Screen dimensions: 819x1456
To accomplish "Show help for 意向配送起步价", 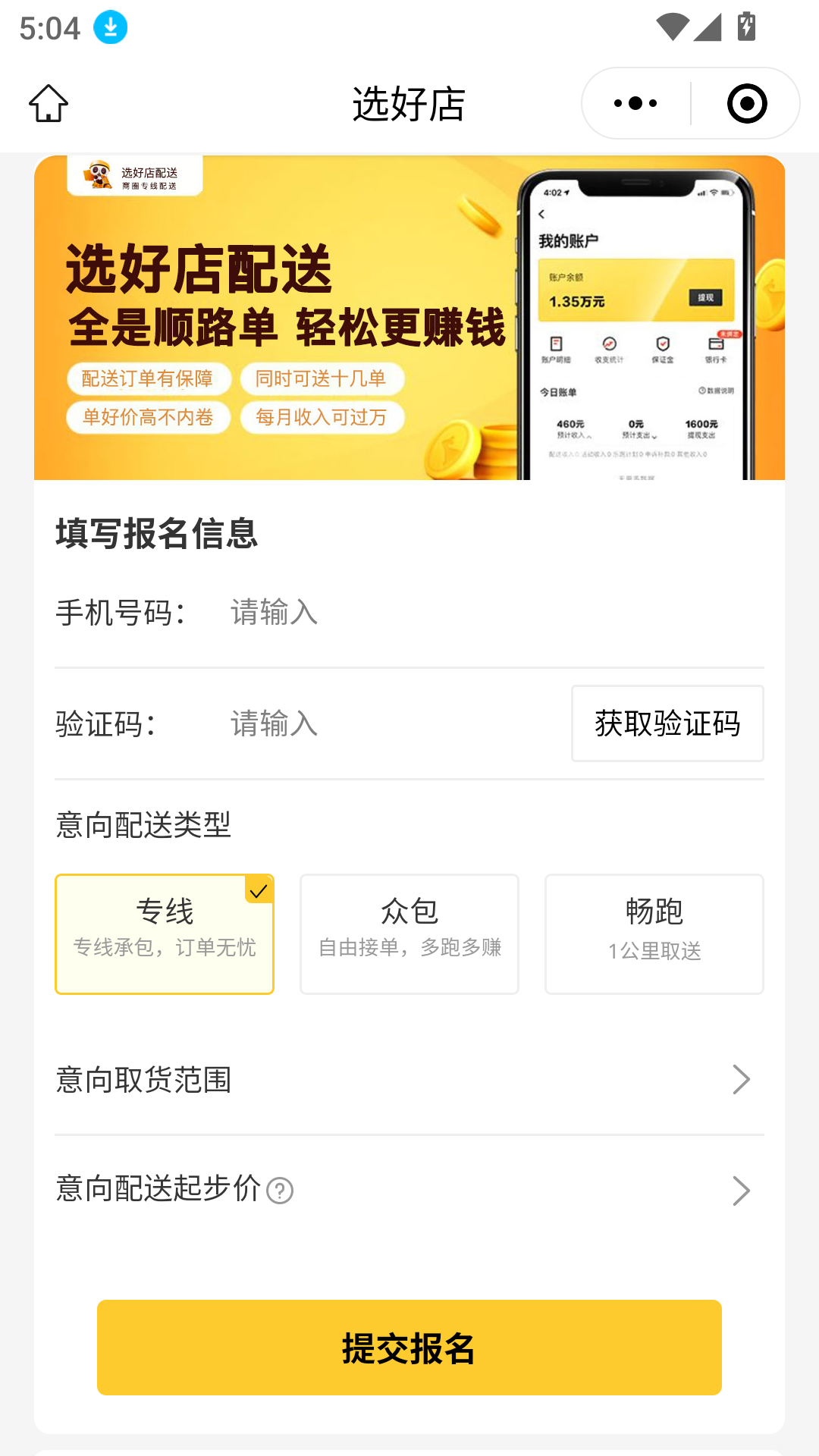I will point(280,1191).
